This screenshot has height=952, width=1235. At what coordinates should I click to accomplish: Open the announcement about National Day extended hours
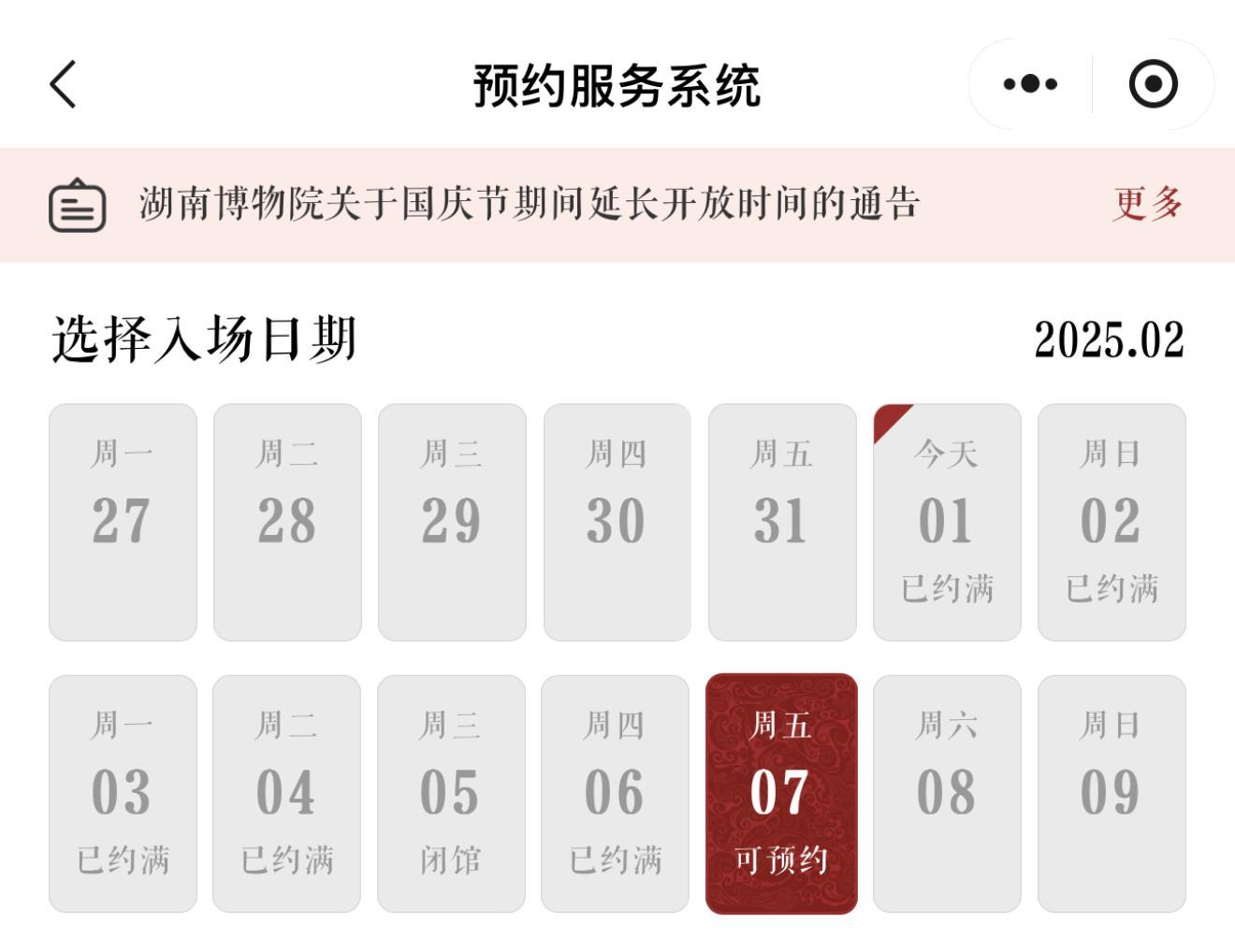pos(529,204)
